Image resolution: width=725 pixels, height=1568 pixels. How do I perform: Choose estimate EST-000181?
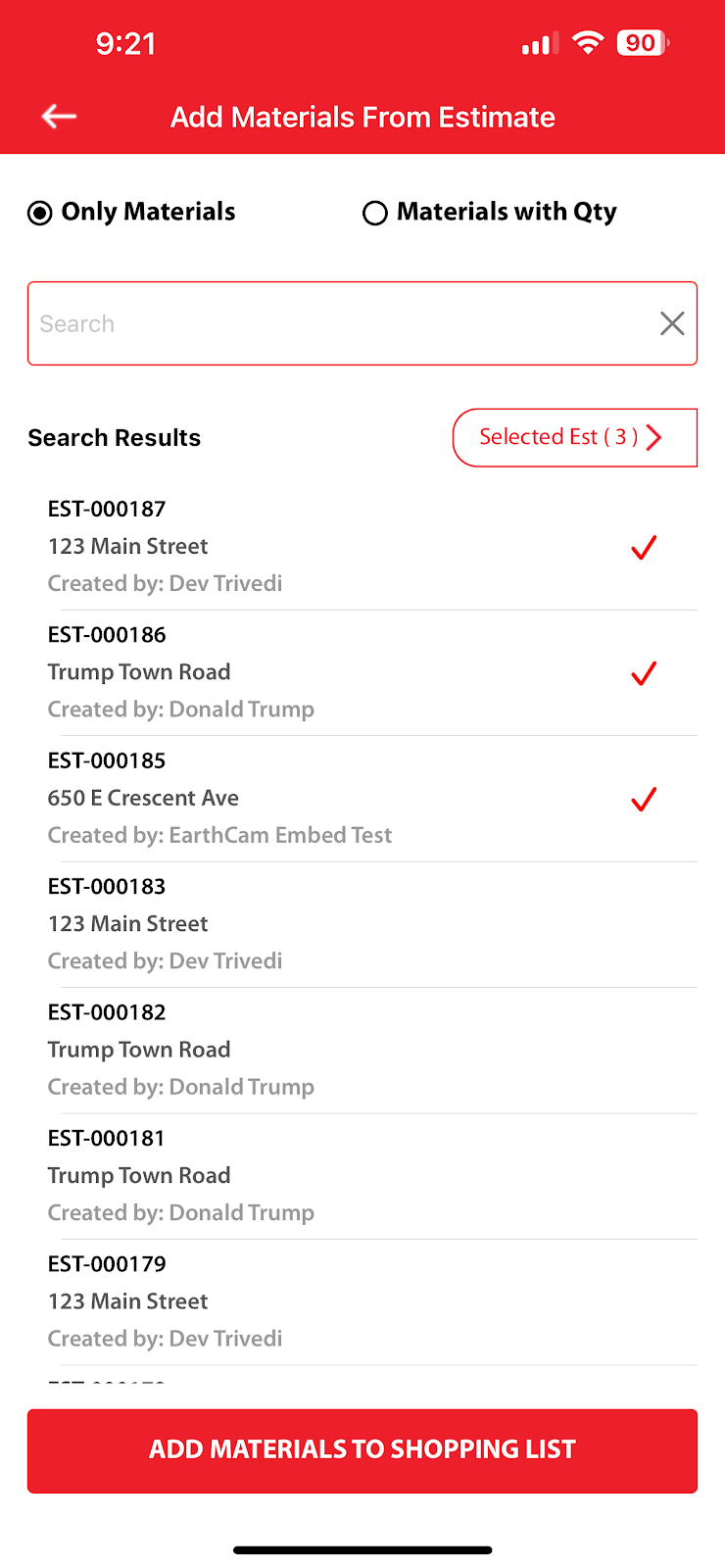pos(362,1176)
